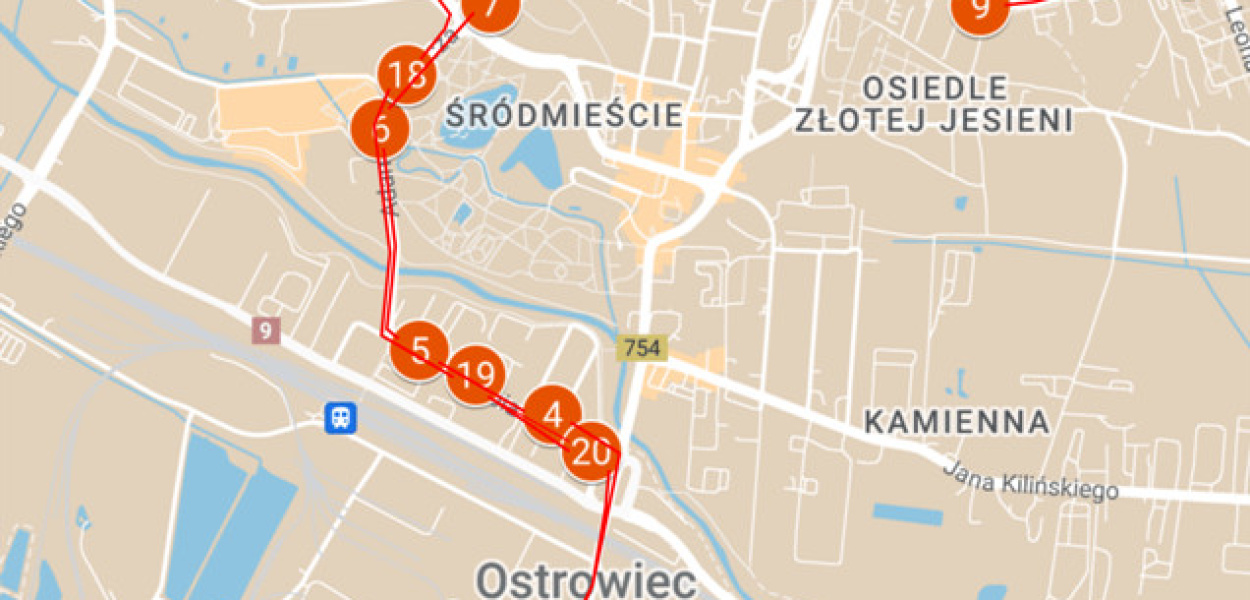This screenshot has height=600, width=1250.
Task: Open marker 20 on the route
Action: [x=591, y=454]
